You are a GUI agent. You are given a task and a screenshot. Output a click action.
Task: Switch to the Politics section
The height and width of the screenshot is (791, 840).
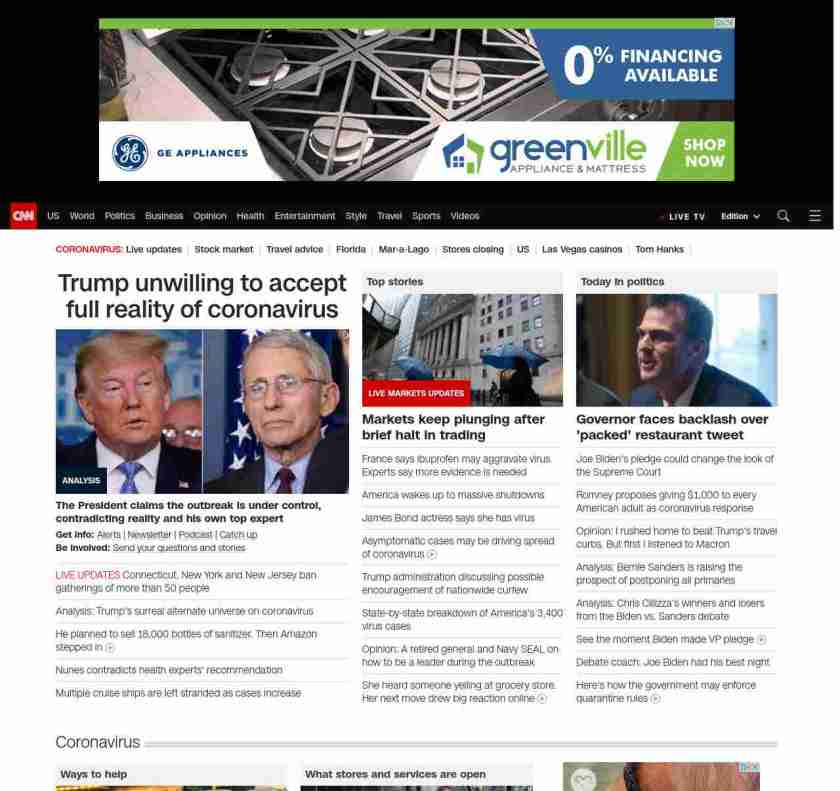pyautogui.click(x=120, y=216)
